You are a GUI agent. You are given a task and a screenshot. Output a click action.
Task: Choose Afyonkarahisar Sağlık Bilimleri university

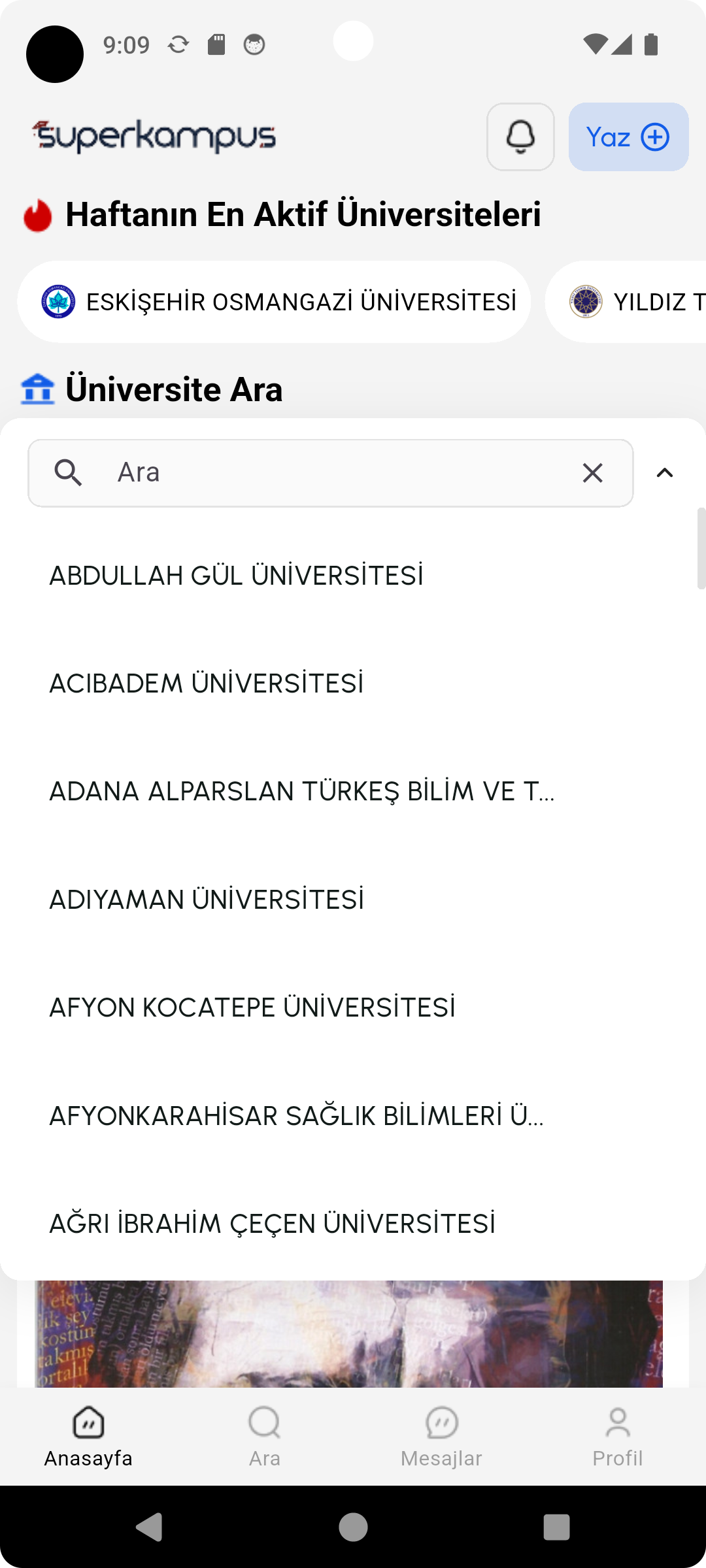click(296, 1116)
